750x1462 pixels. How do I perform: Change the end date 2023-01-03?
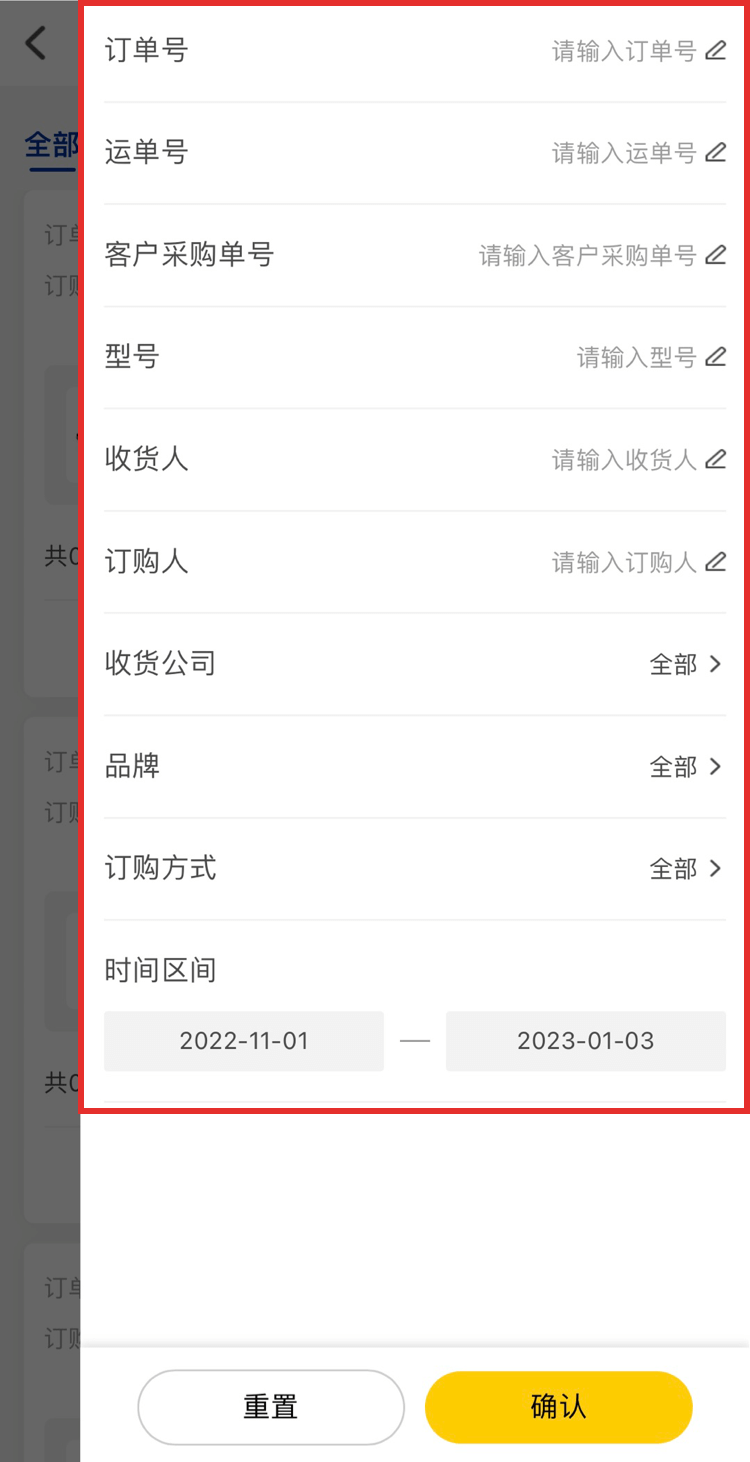[585, 1041]
